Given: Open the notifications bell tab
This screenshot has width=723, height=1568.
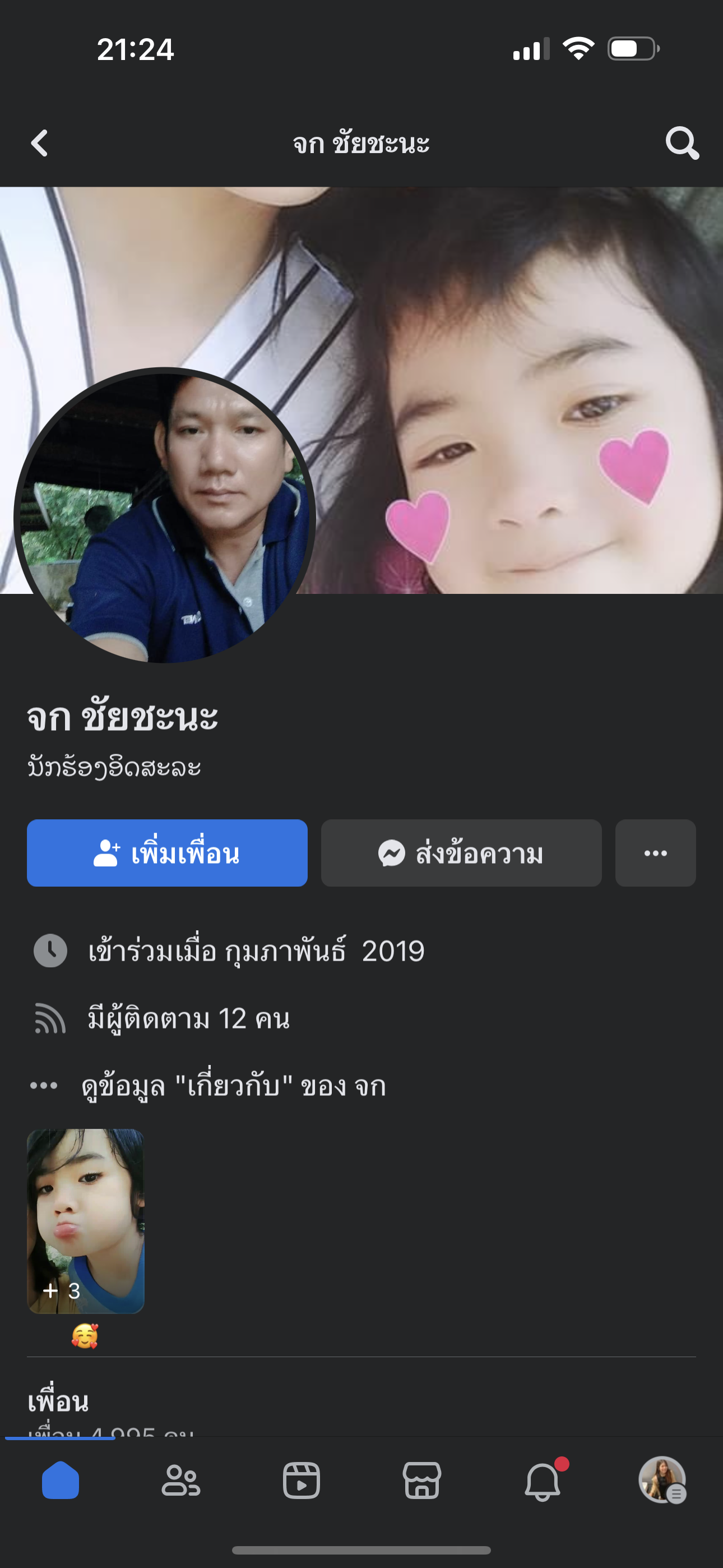Looking at the screenshot, I should (543, 1481).
